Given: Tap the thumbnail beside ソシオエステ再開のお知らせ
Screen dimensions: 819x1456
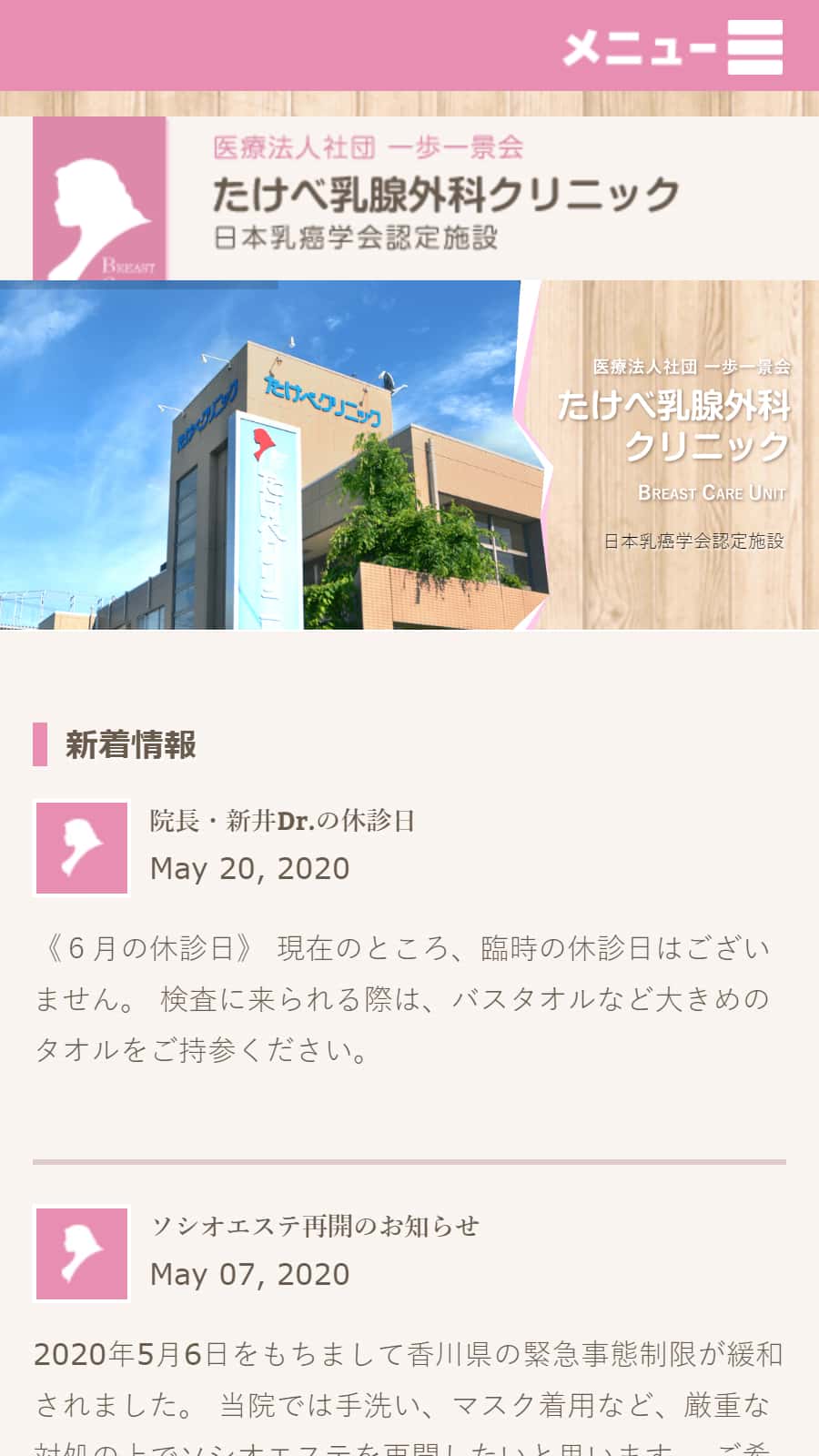Looking at the screenshot, I should (x=82, y=1254).
